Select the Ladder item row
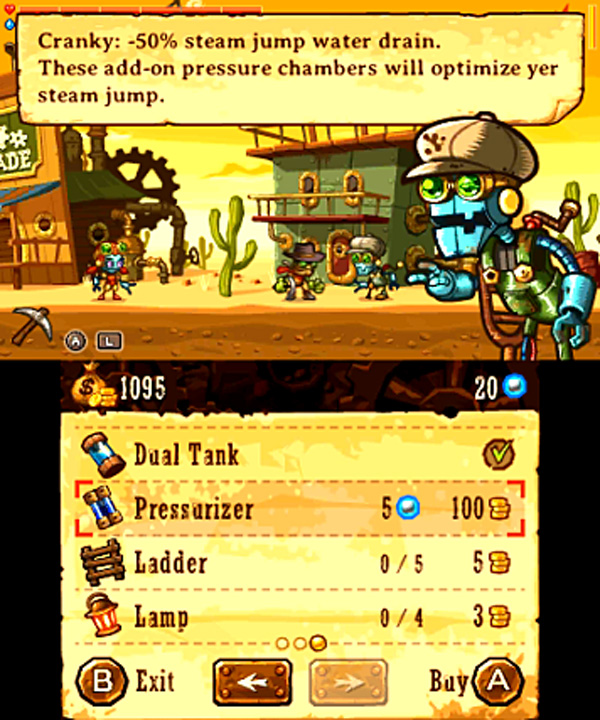The width and height of the screenshot is (600, 720). [300, 562]
